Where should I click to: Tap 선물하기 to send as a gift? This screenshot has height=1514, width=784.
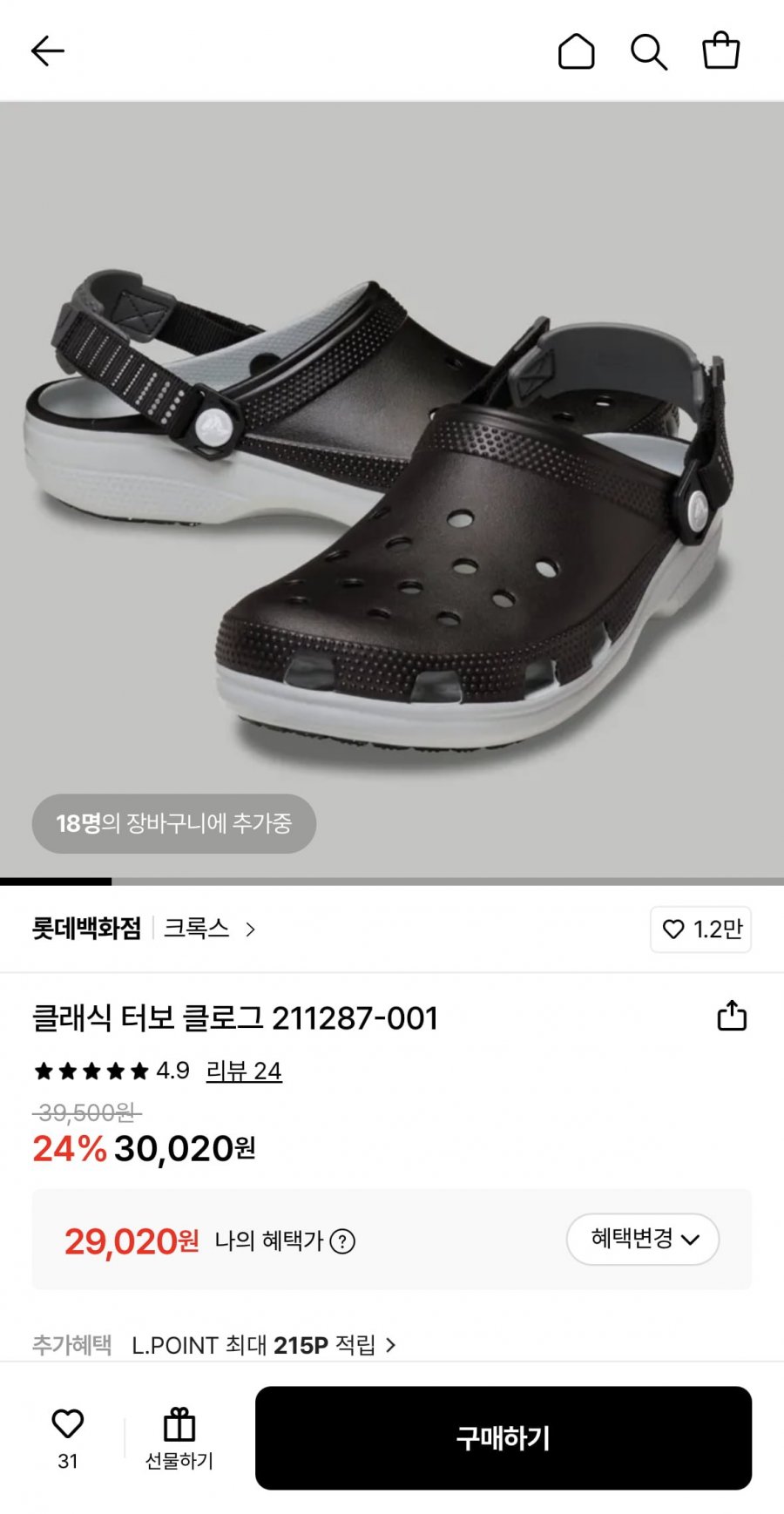point(179,1438)
